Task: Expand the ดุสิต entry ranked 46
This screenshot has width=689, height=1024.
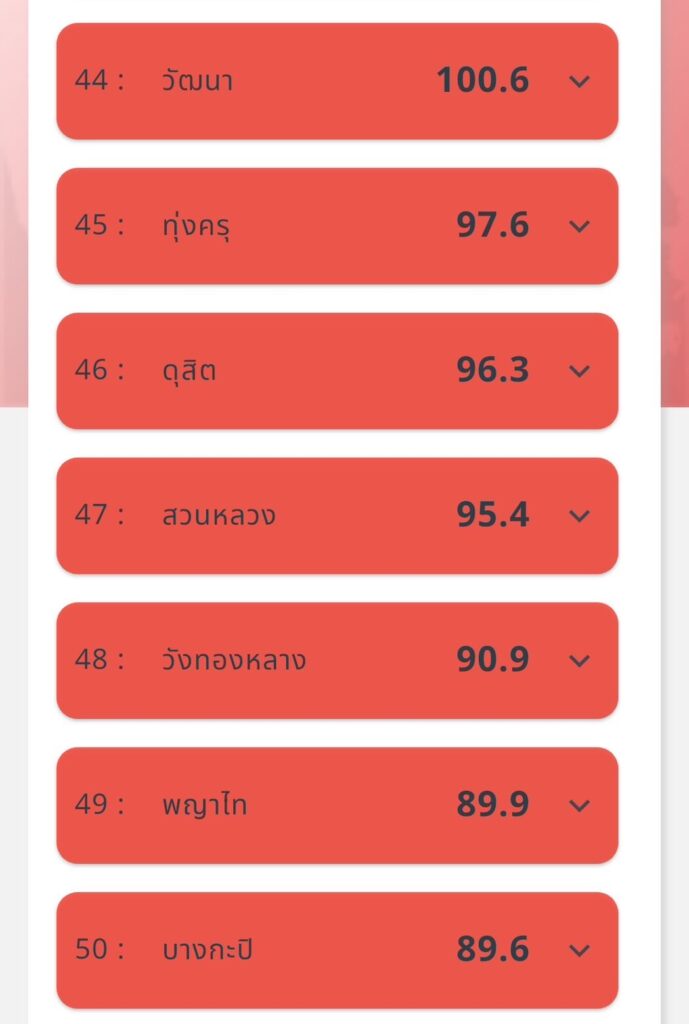Action: pos(579,371)
